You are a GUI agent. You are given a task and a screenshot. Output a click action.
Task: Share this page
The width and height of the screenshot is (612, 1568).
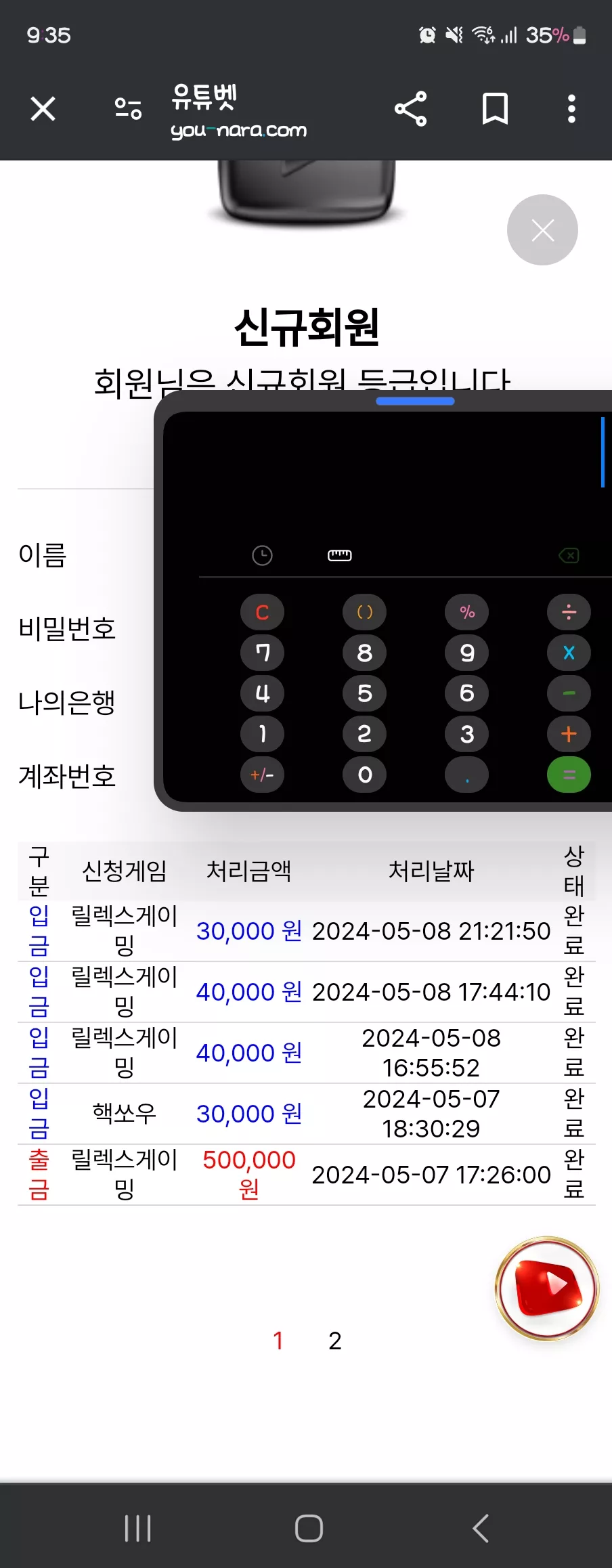[x=411, y=108]
